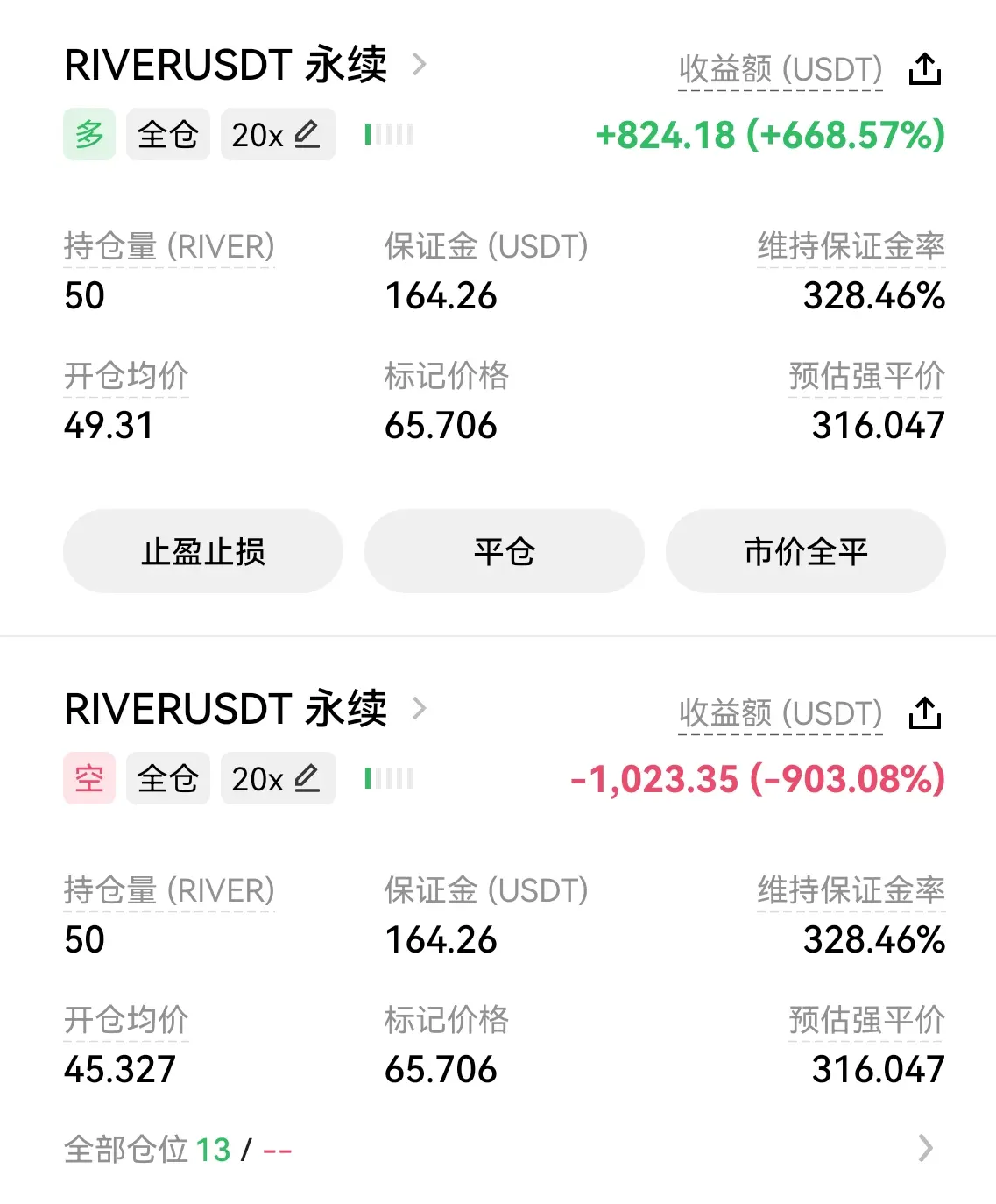Open the long RIVERUSDT 永续 contract details
The image size is (996, 1204).
click(x=245, y=66)
